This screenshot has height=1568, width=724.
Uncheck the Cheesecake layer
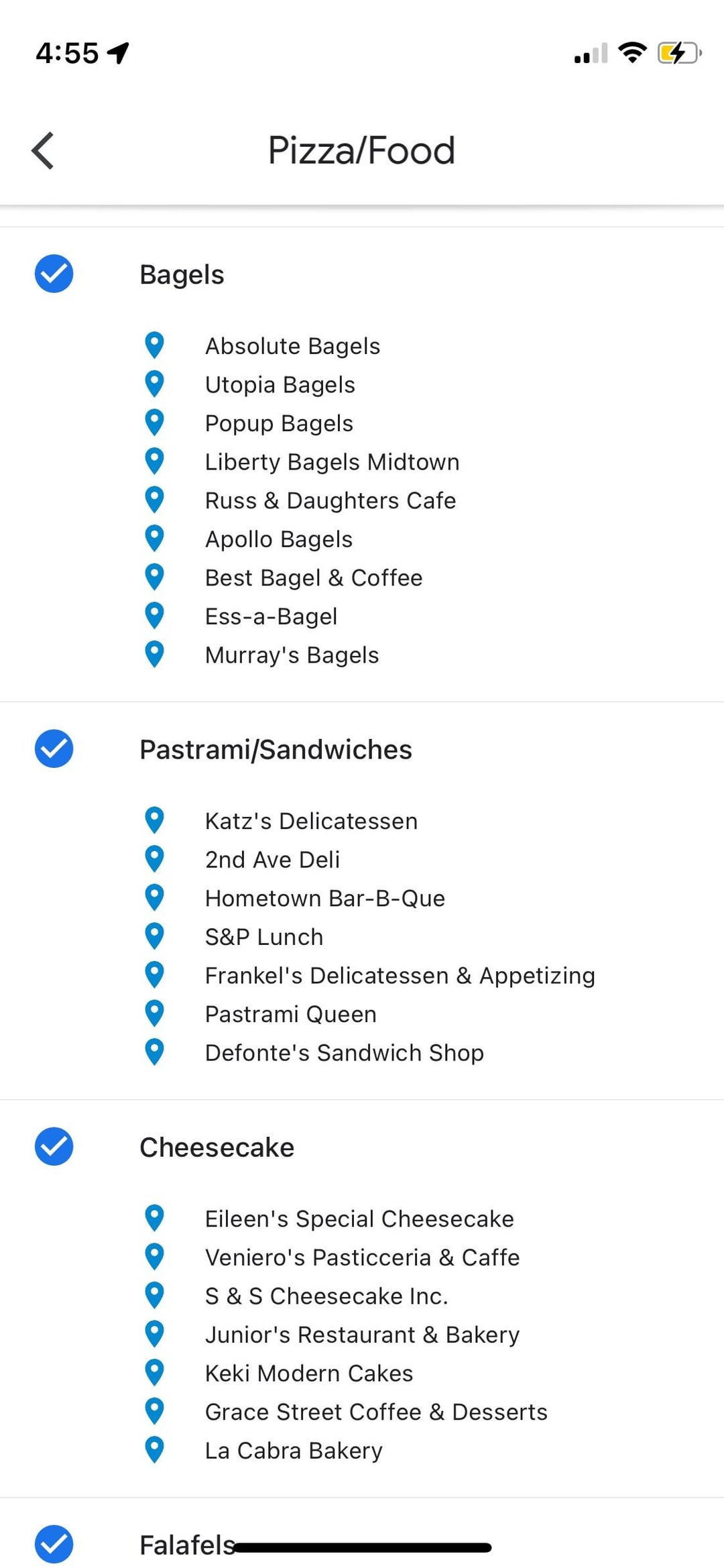tap(54, 1146)
